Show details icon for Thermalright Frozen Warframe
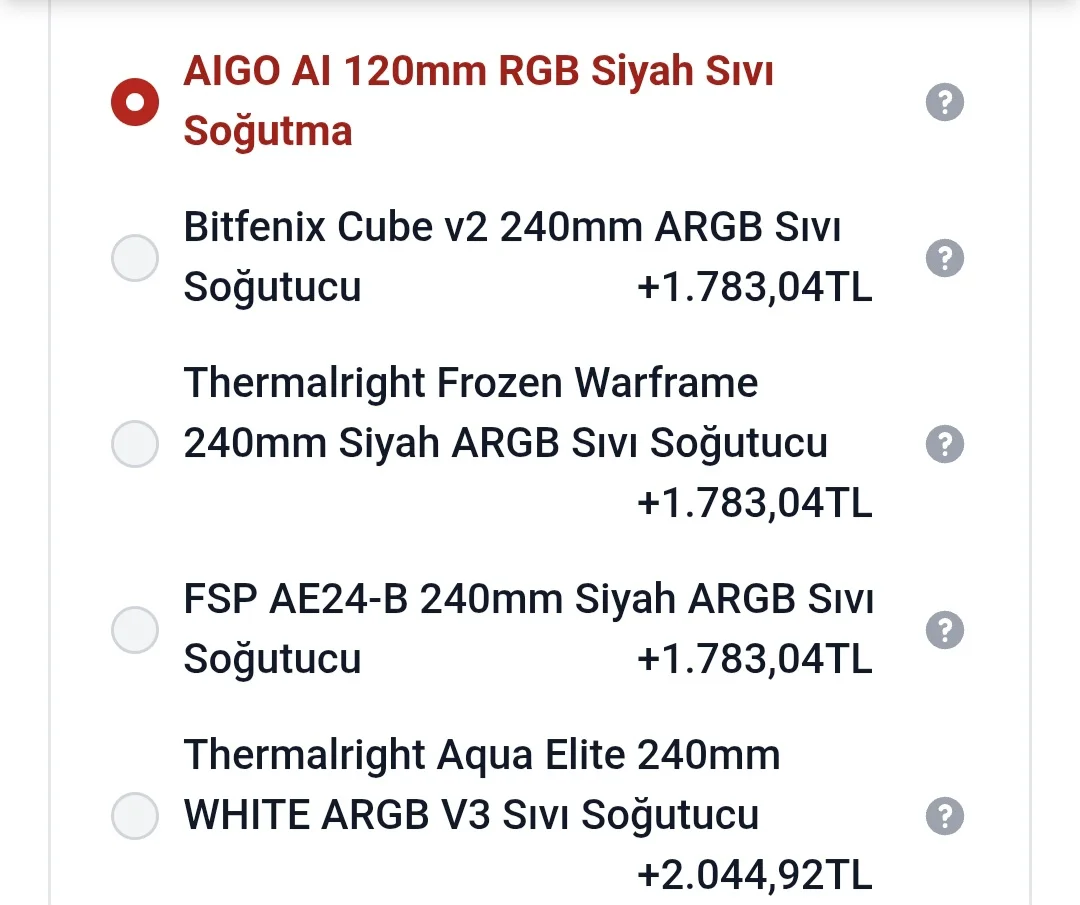Viewport: 1080px width, 905px height. click(x=944, y=443)
